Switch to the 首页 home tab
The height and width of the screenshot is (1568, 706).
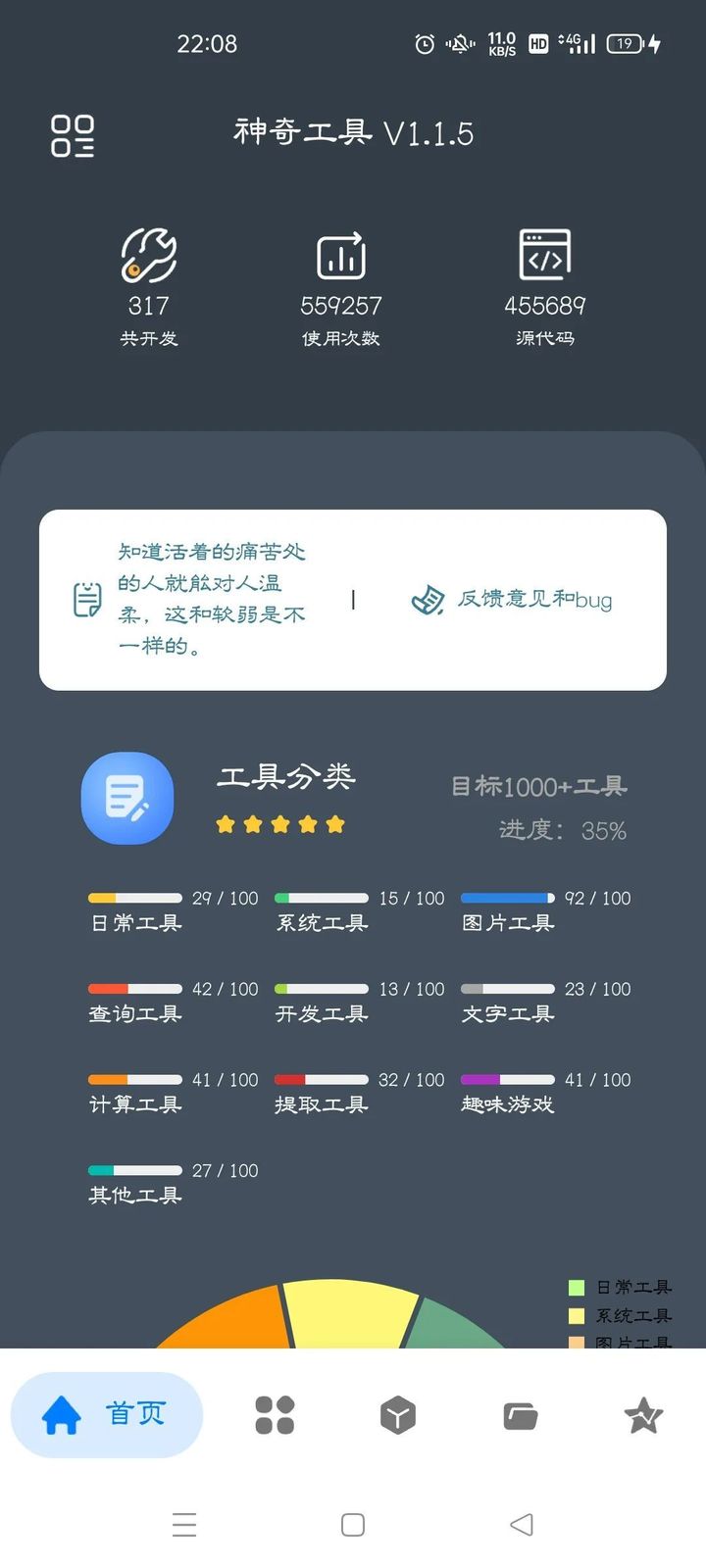point(106,1414)
